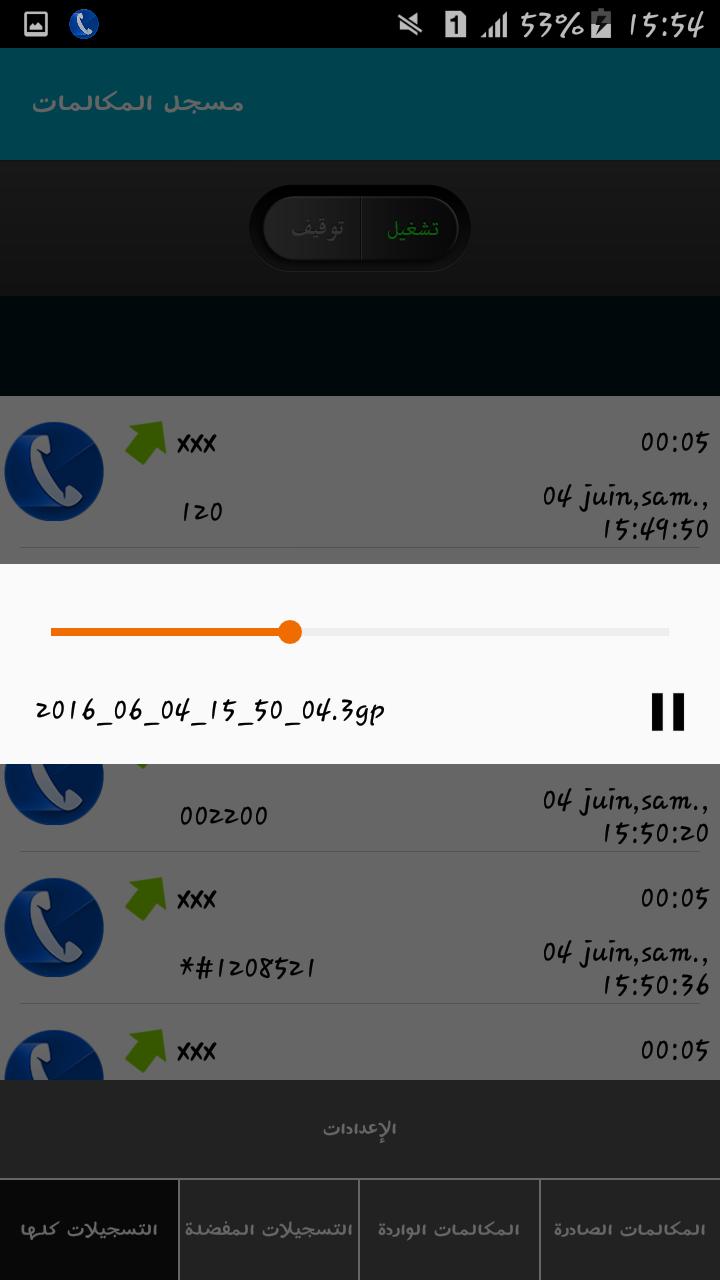Open the recording for number 120
This screenshot has height=1280, width=720.
pos(360,480)
